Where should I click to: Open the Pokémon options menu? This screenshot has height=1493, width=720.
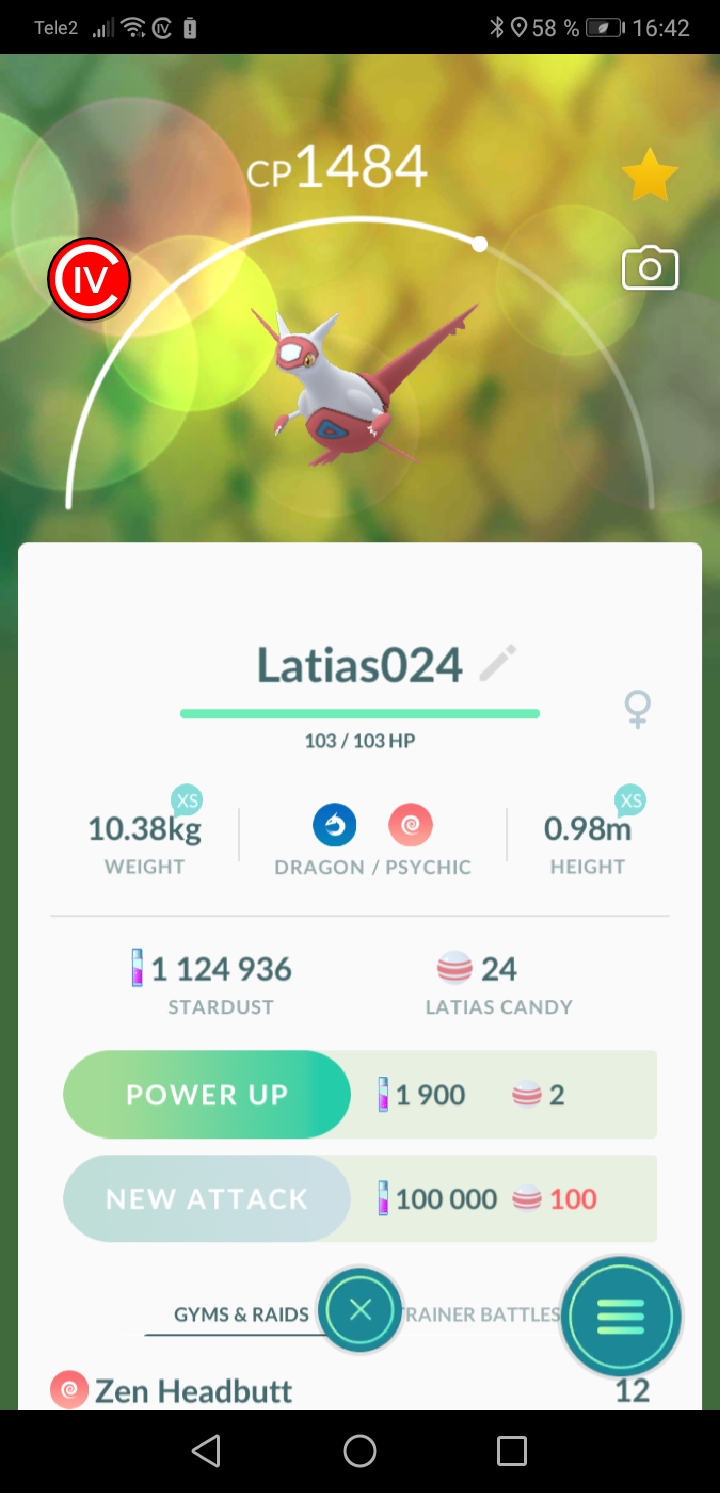click(621, 1316)
